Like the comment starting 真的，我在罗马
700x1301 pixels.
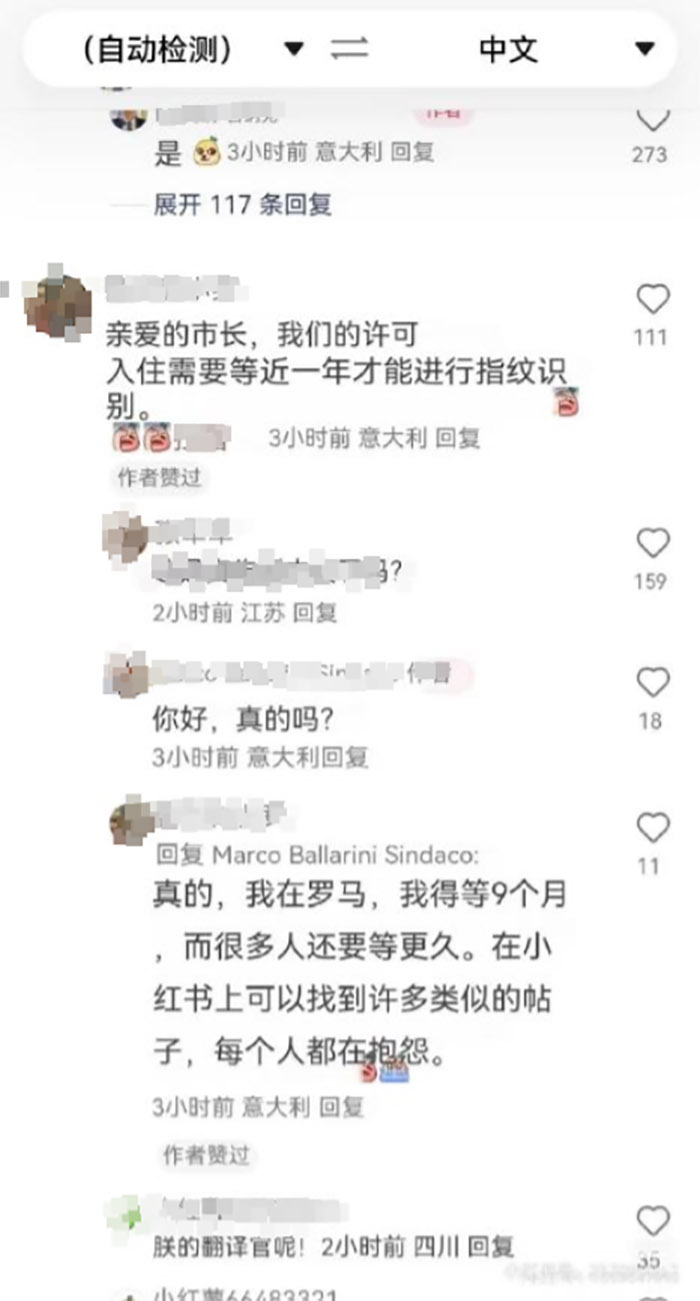(652, 828)
